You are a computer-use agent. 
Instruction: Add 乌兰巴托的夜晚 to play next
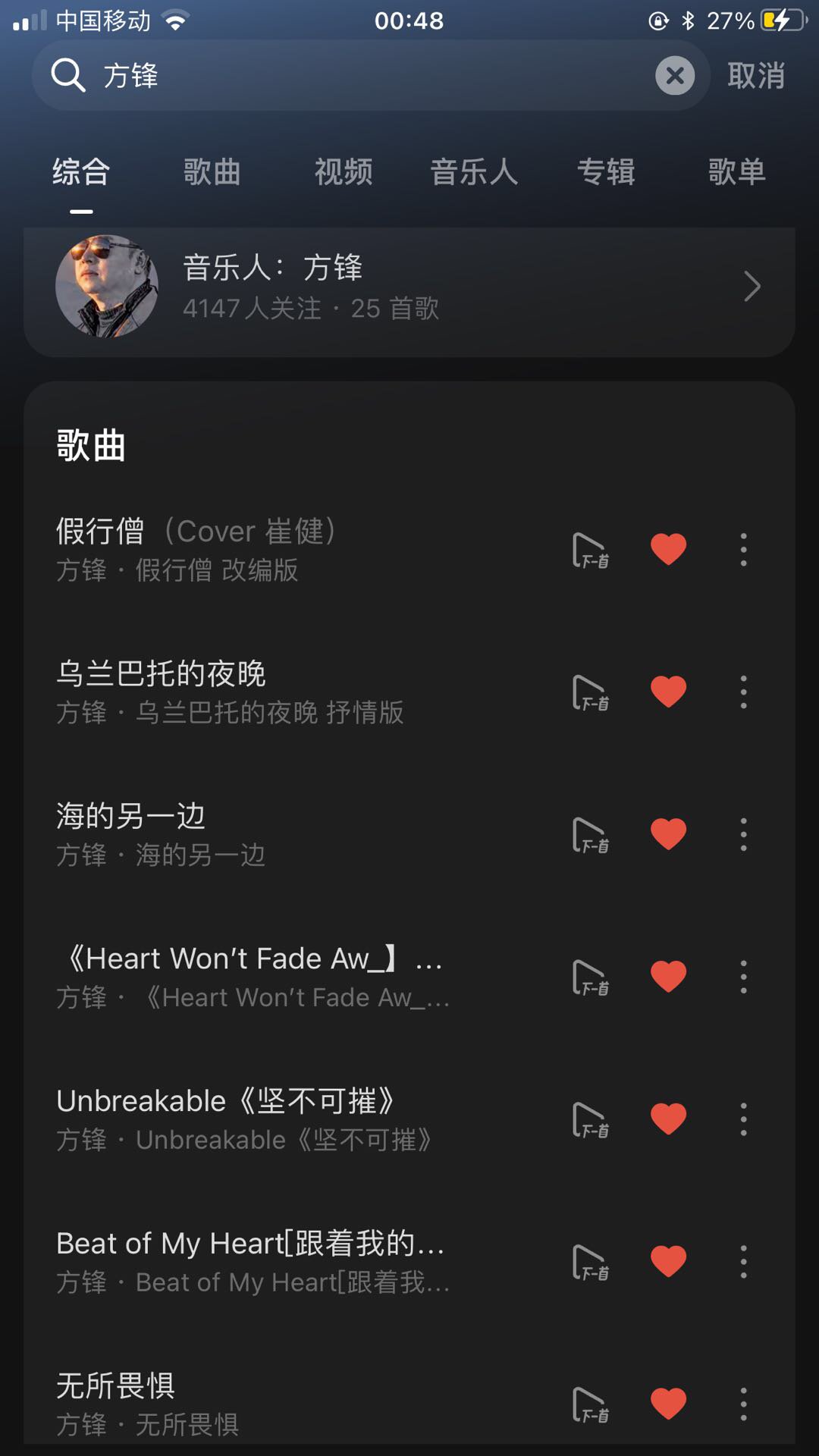590,692
